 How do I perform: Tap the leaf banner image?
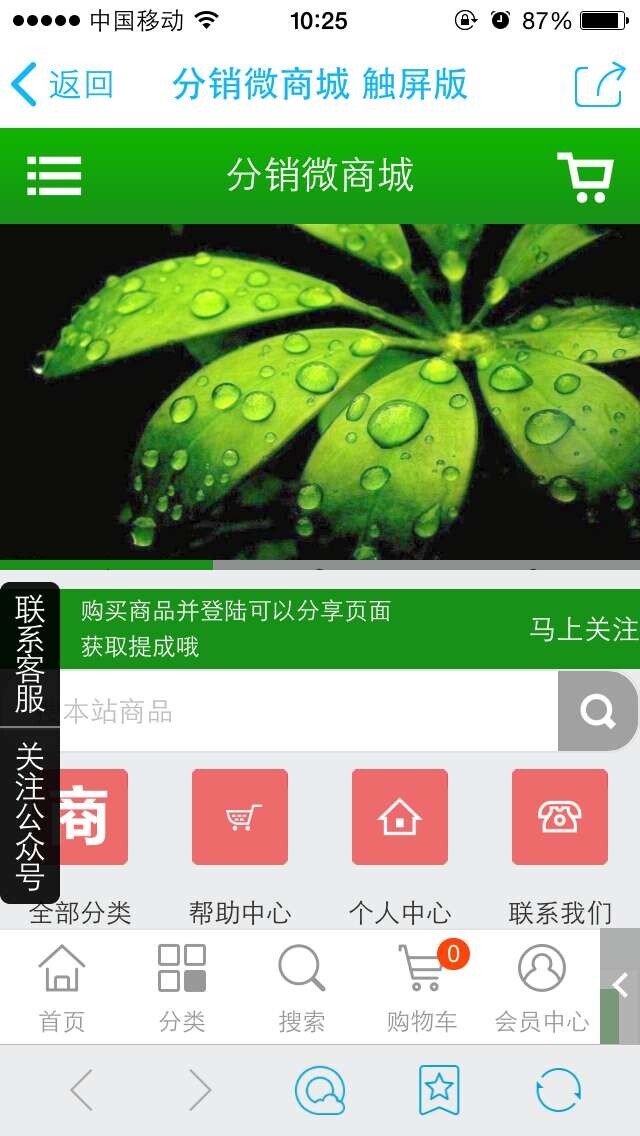pos(320,390)
